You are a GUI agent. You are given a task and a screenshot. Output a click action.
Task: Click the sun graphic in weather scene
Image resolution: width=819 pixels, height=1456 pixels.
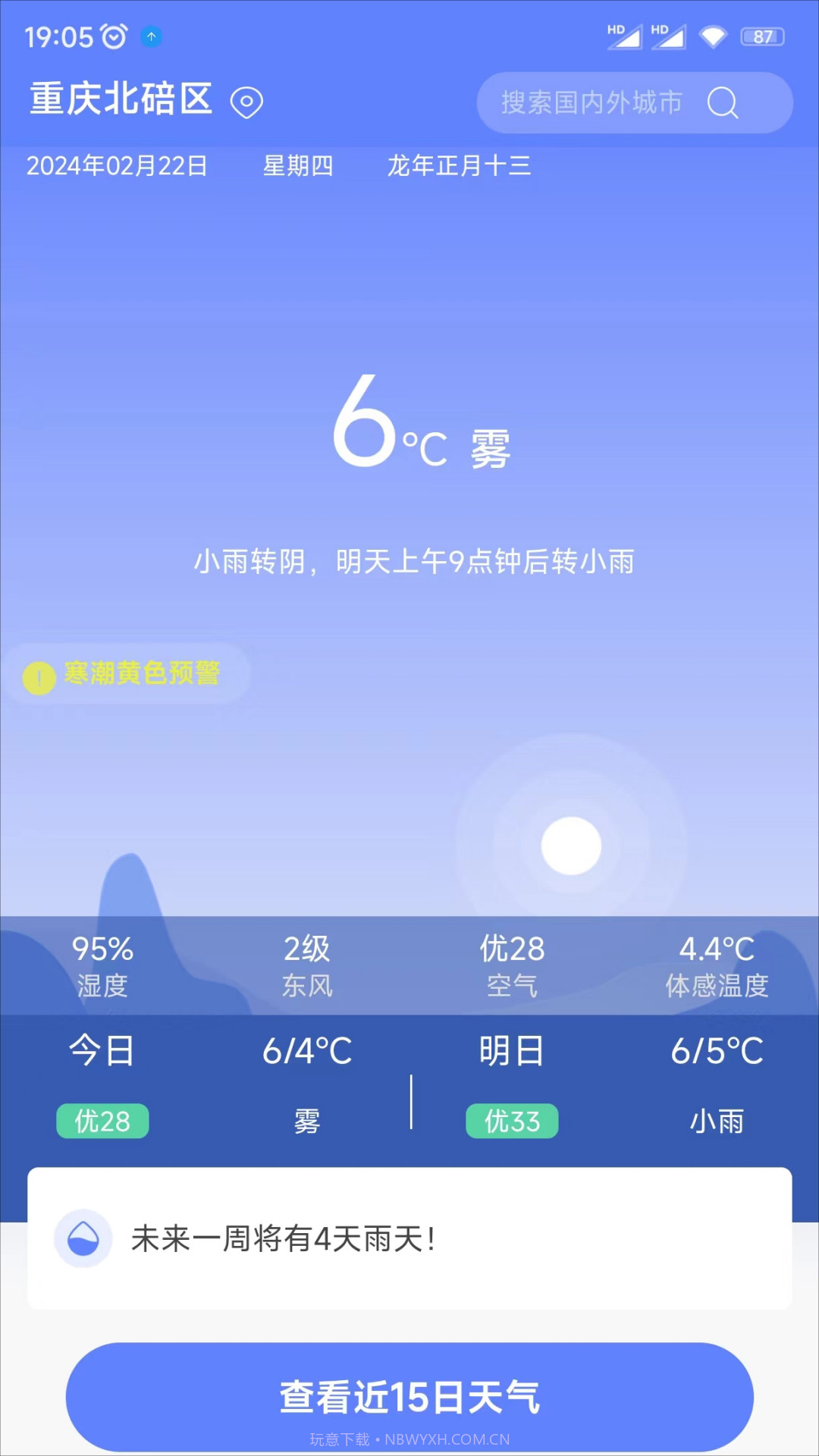[571, 845]
